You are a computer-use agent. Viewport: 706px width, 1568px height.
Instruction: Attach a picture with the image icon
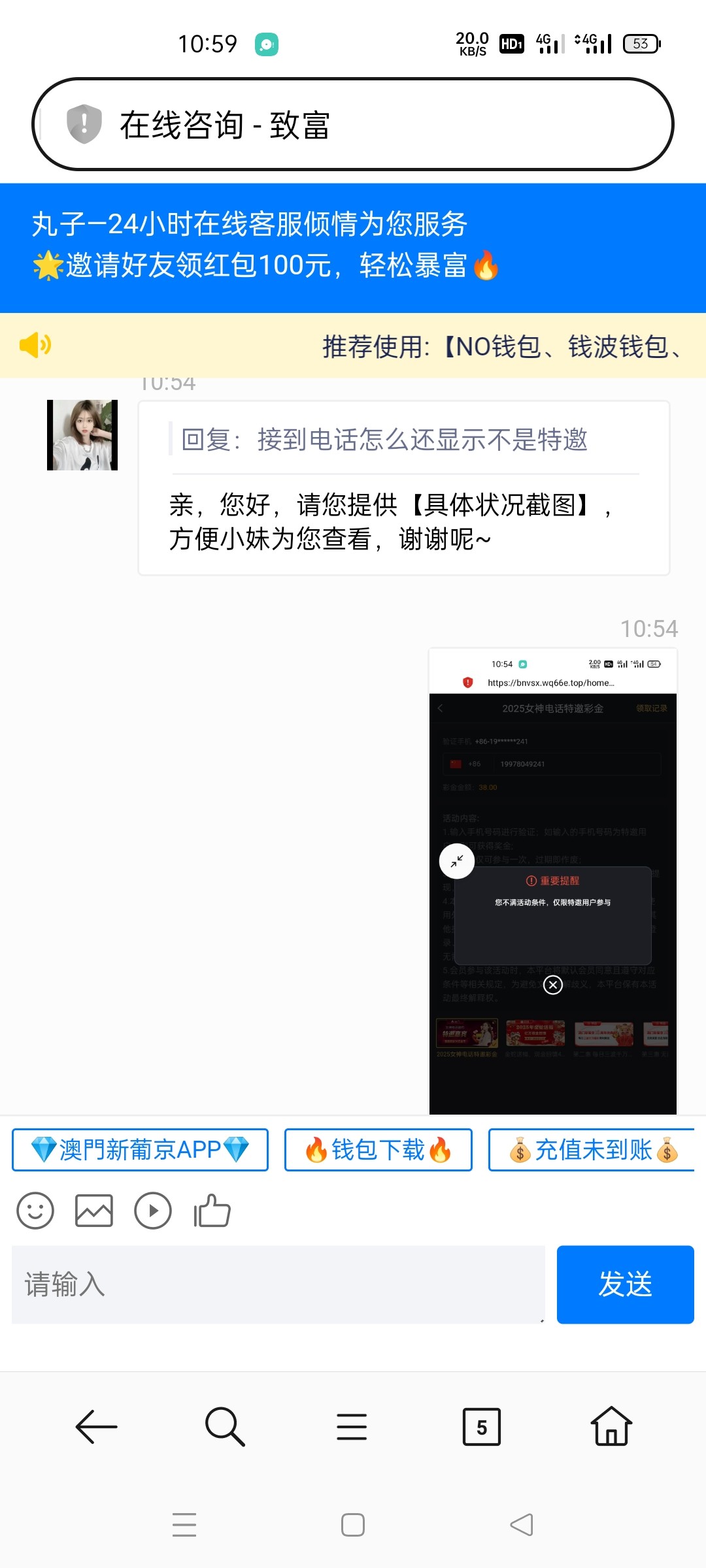94,1211
